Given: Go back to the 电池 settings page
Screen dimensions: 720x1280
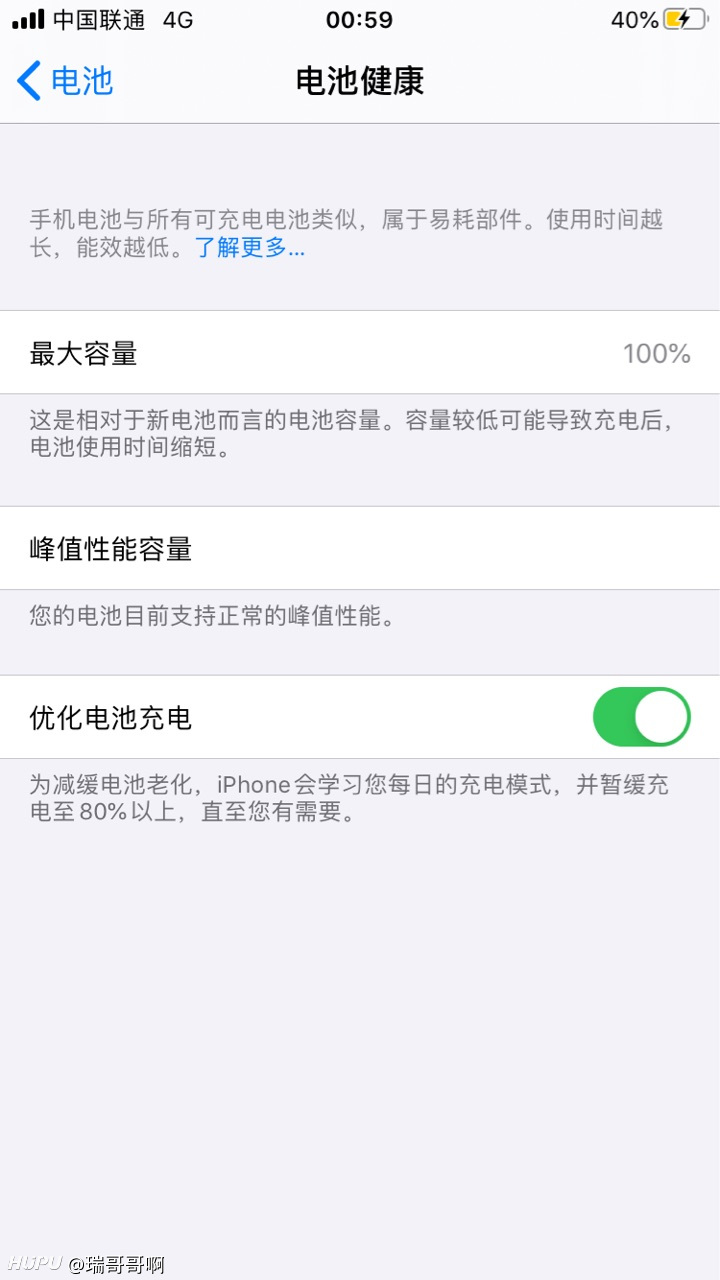Looking at the screenshot, I should click(x=65, y=81).
